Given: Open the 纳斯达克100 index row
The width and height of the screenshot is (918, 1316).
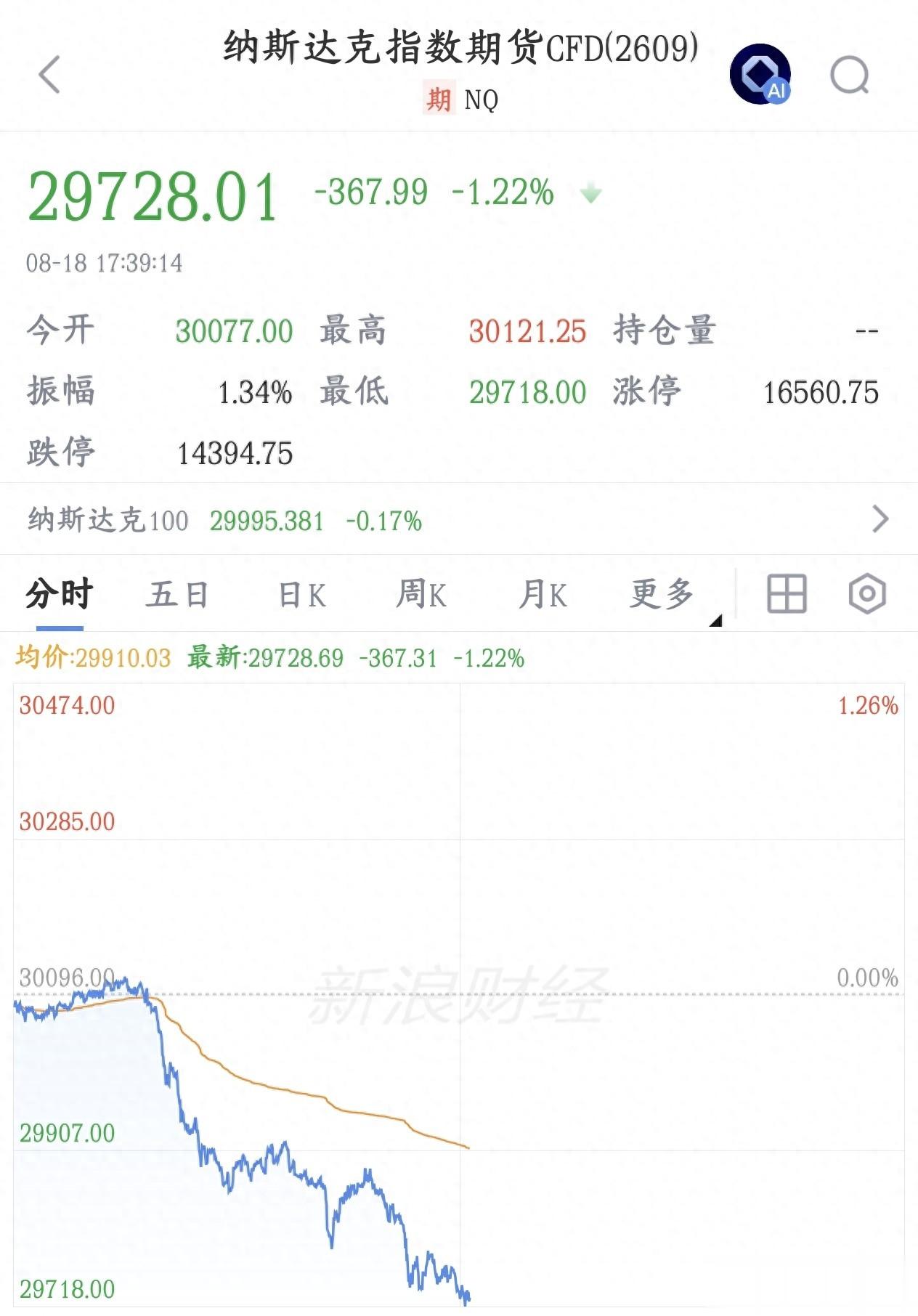Looking at the screenshot, I should tap(459, 520).
